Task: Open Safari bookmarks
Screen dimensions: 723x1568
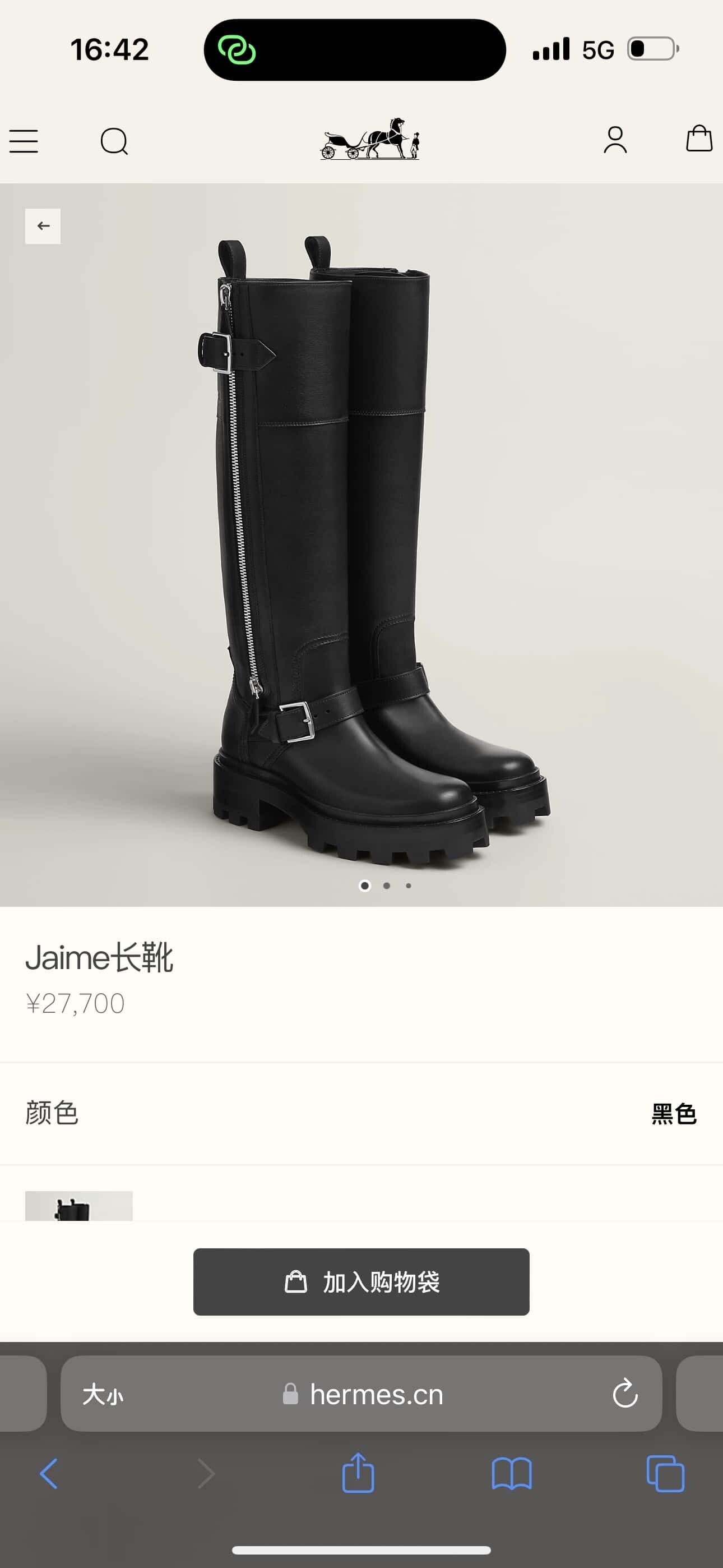Action: tap(511, 1474)
